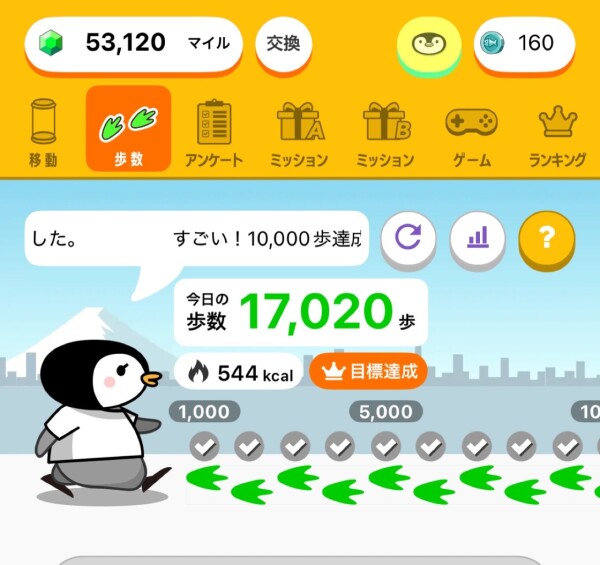Switch to the 移動 tab
Viewport: 600px width, 565px height.
(x=41, y=132)
